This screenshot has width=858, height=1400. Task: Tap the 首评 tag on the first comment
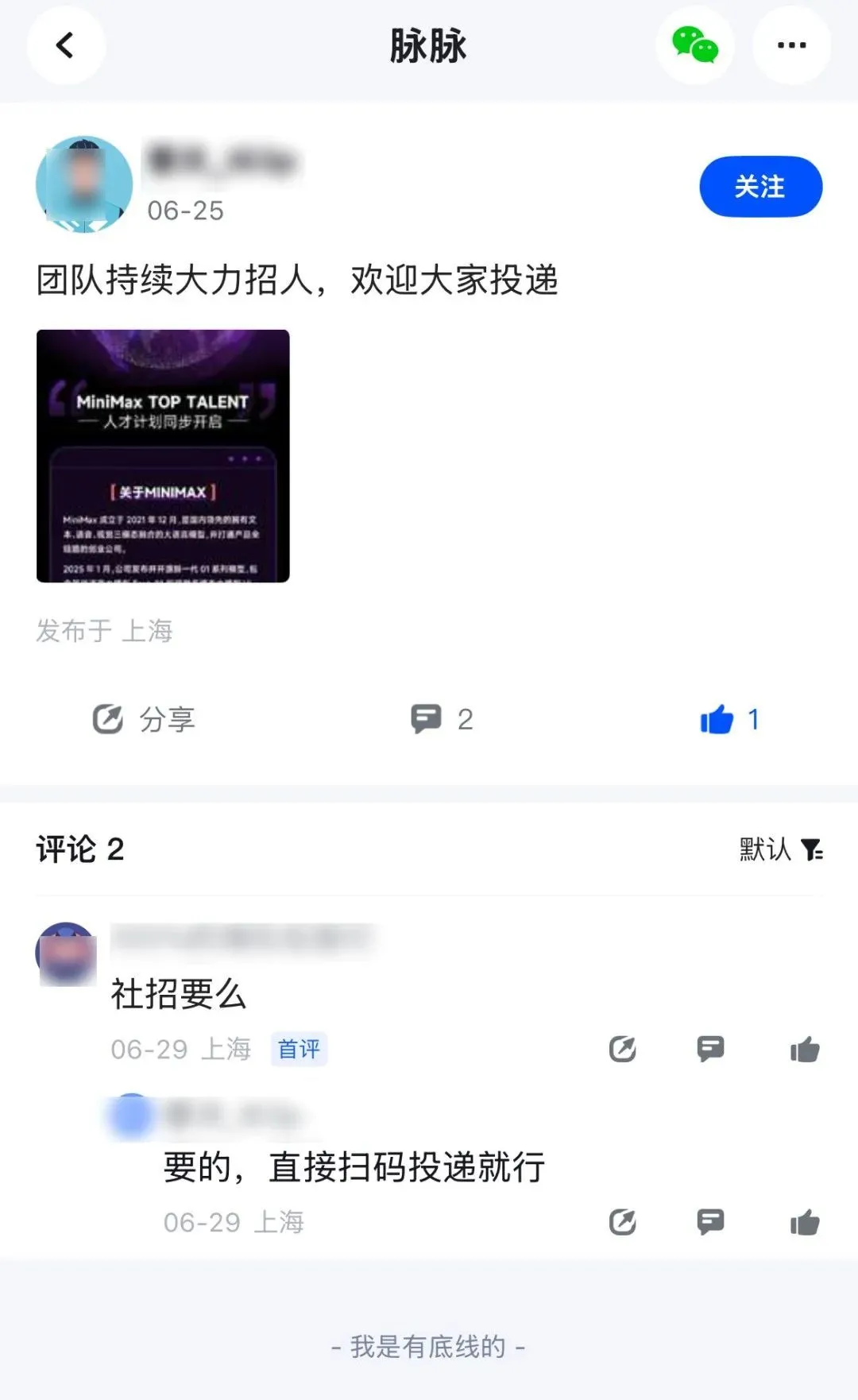point(299,1049)
